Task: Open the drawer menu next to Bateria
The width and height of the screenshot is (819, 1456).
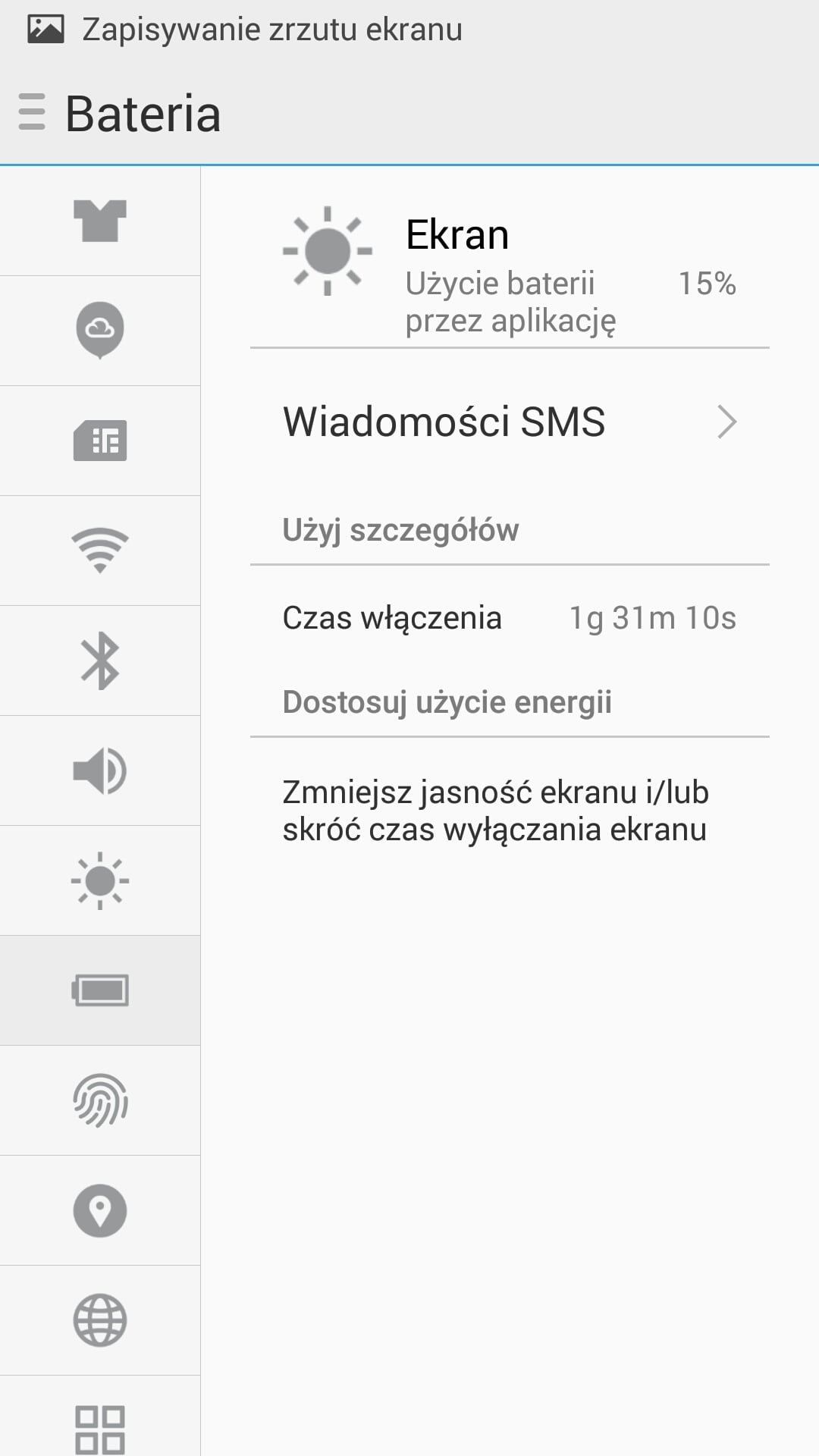Action: tap(32, 112)
